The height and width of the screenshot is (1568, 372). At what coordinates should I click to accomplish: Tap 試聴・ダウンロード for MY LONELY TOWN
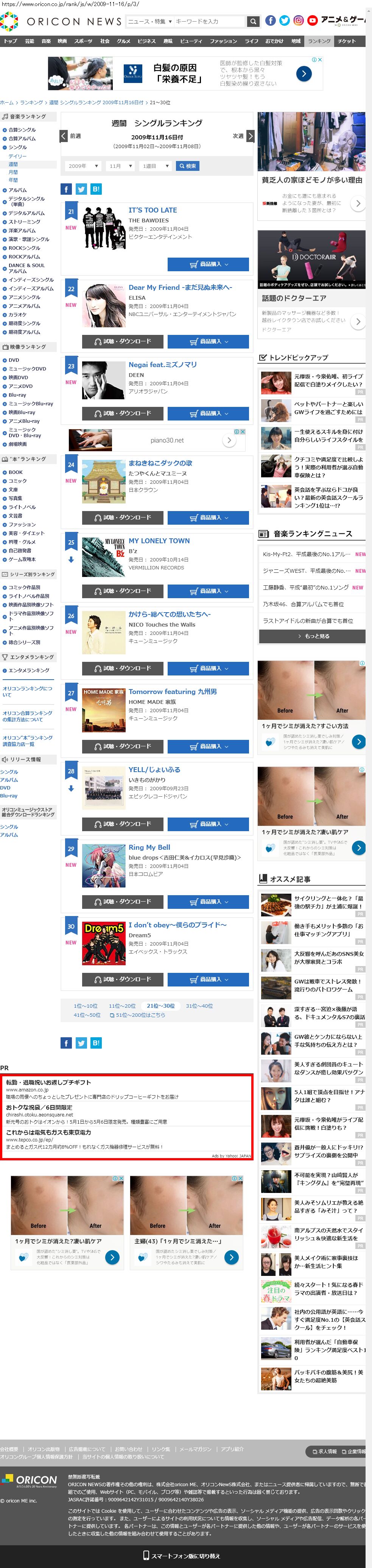(x=122, y=591)
